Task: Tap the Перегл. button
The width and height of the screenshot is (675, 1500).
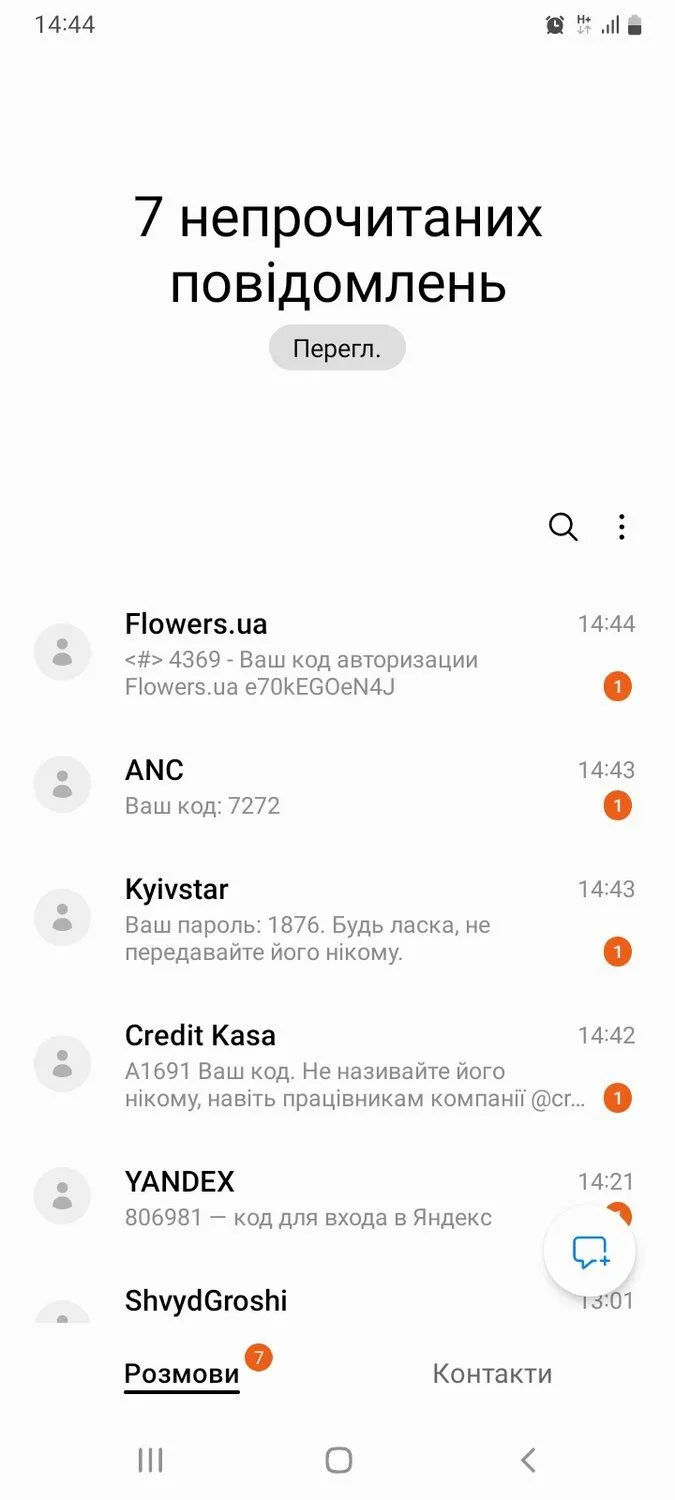Action: pyautogui.click(x=337, y=348)
